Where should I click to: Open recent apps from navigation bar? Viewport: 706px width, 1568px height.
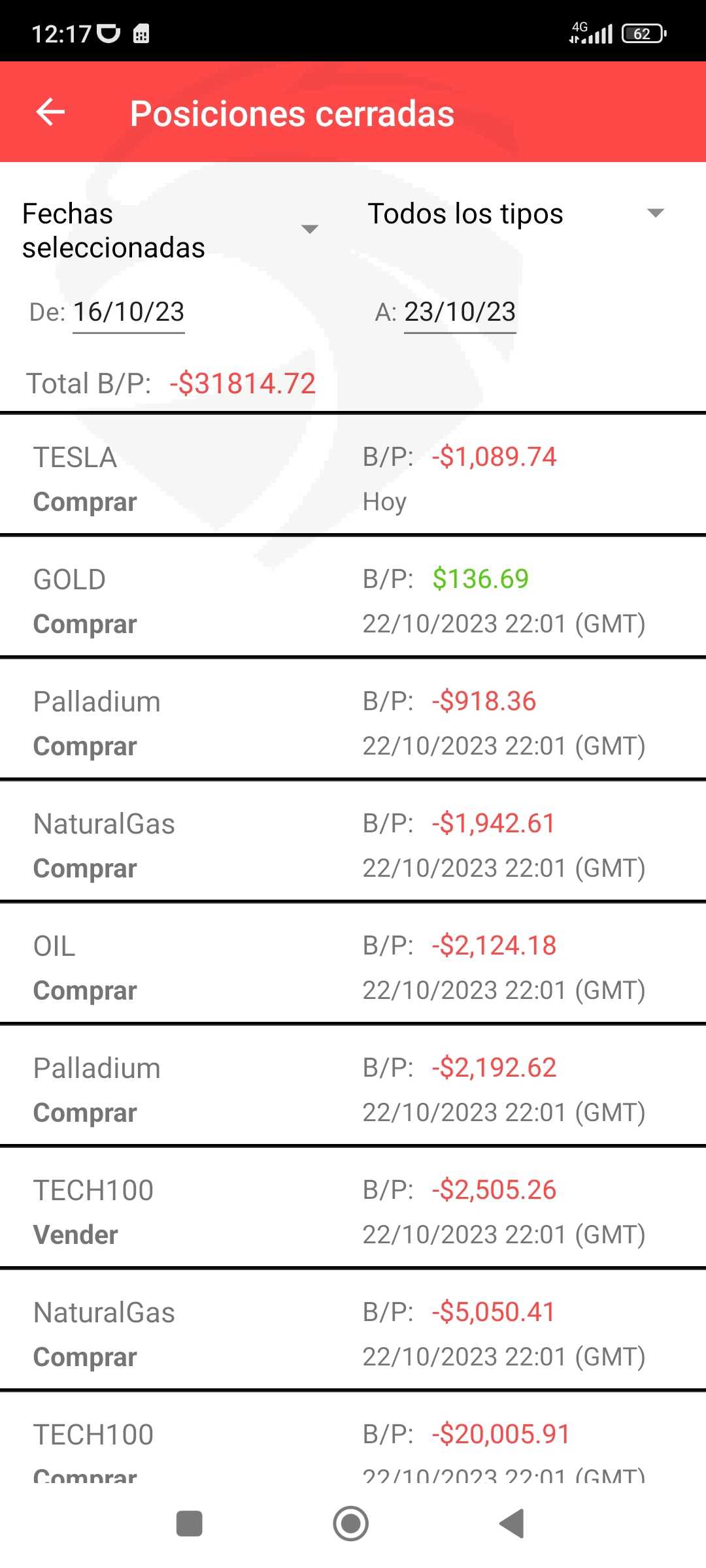[190, 1524]
